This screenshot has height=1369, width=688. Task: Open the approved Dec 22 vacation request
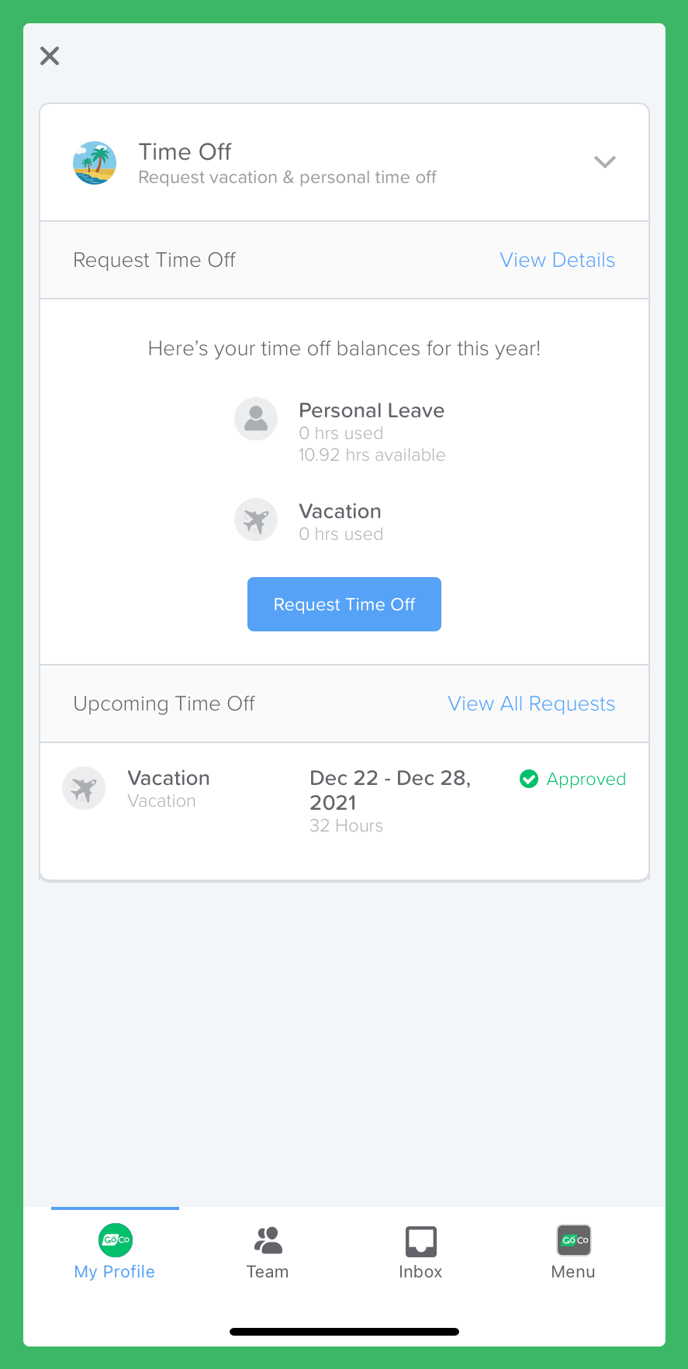[344, 802]
